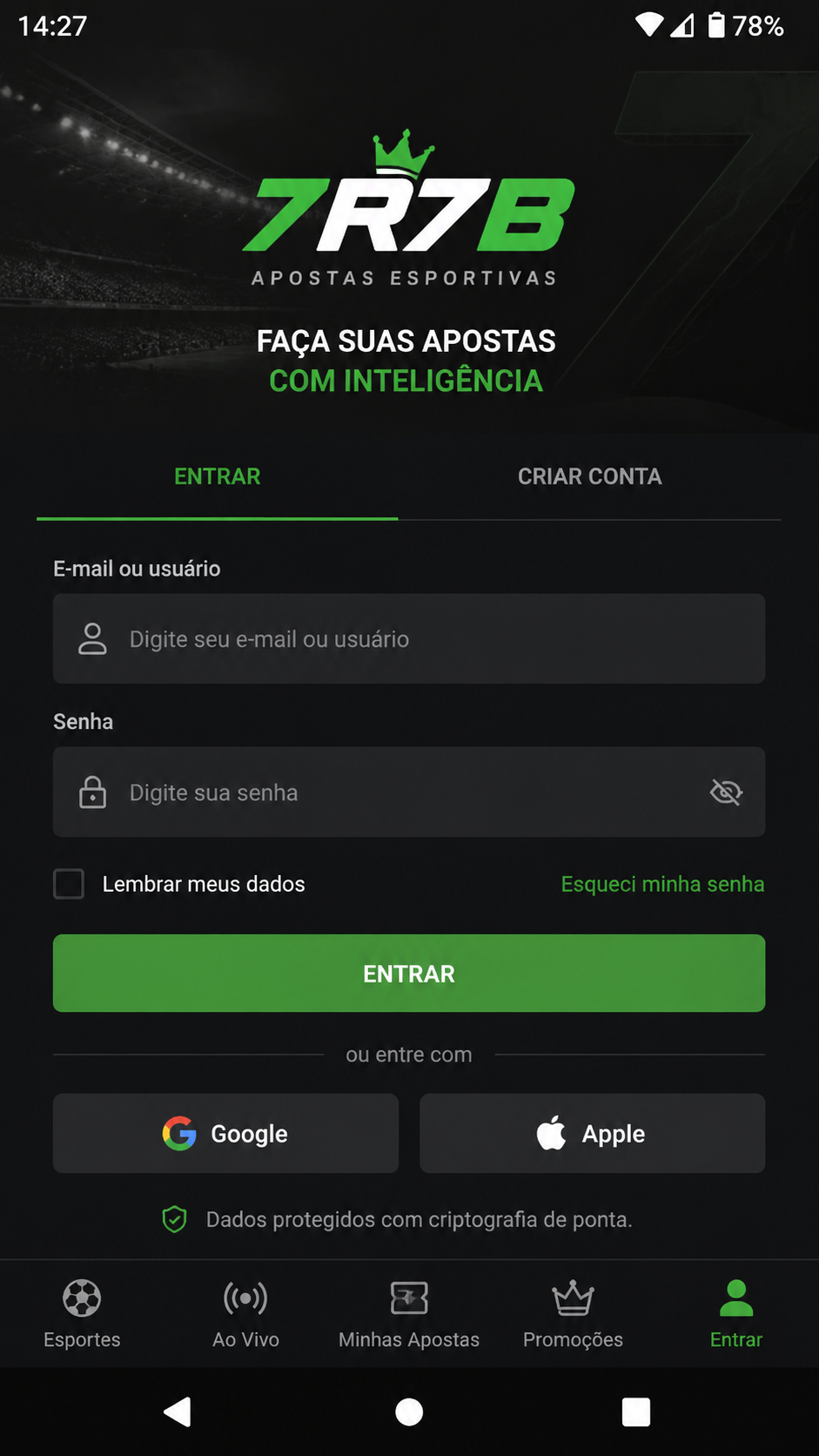
Task: Tap the system back button
Action: (178, 1412)
